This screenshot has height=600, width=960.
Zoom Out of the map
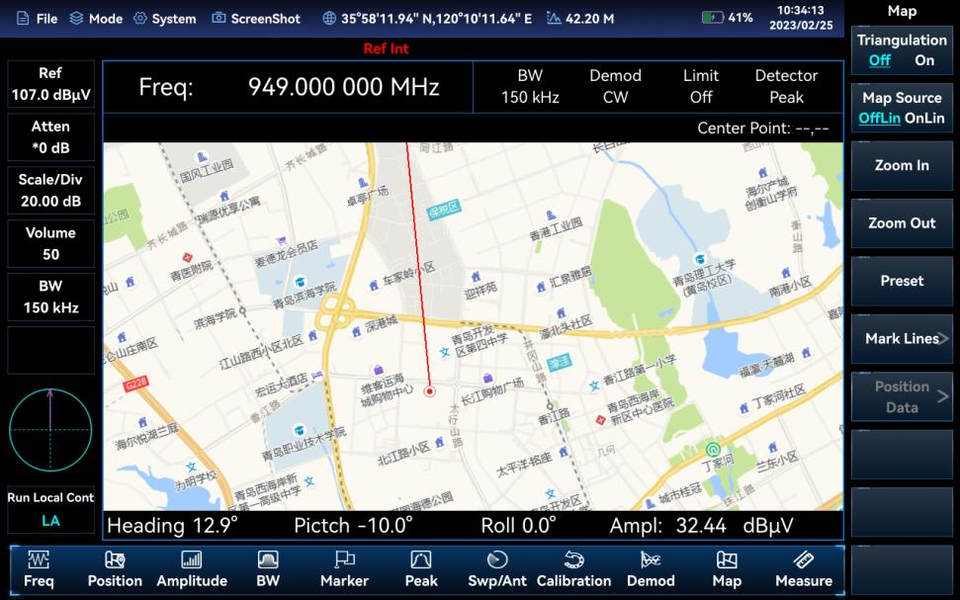click(902, 223)
